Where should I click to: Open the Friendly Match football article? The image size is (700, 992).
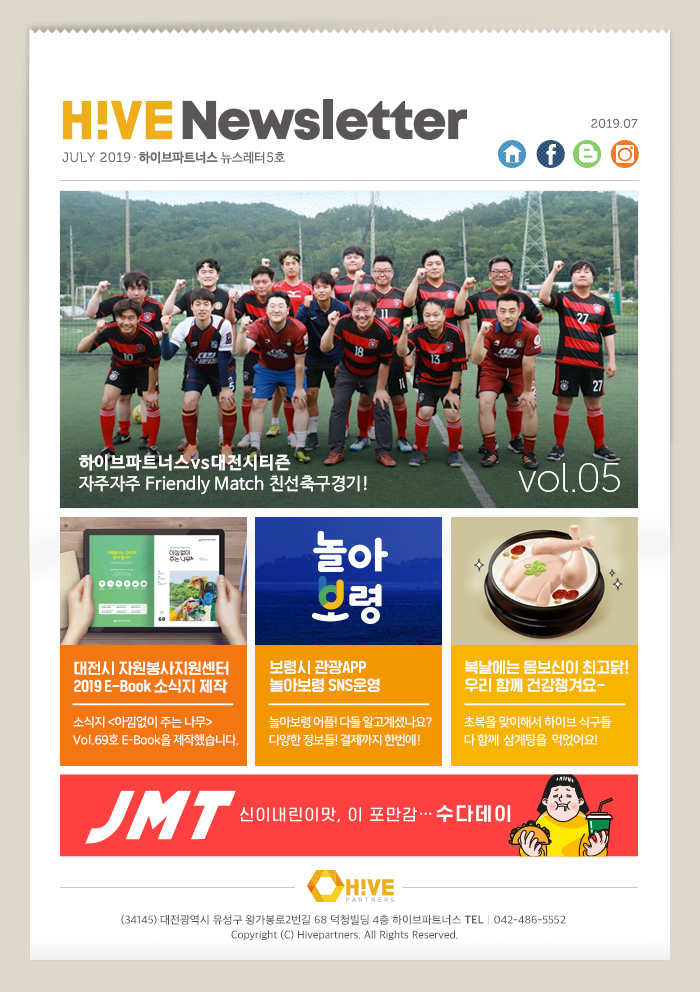click(348, 349)
